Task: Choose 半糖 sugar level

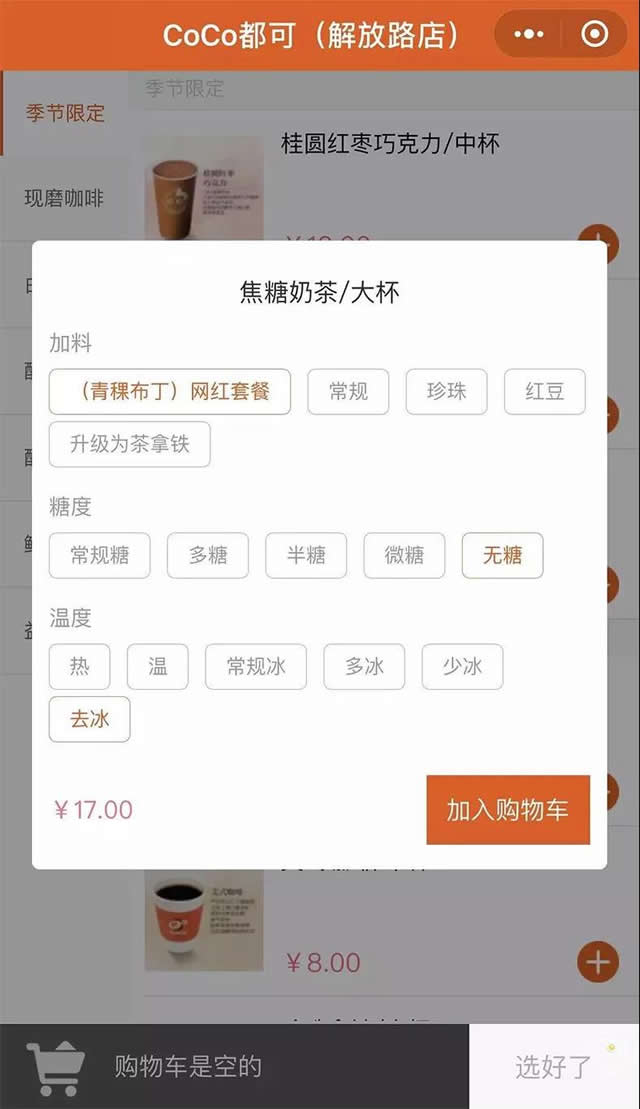Action: click(305, 555)
